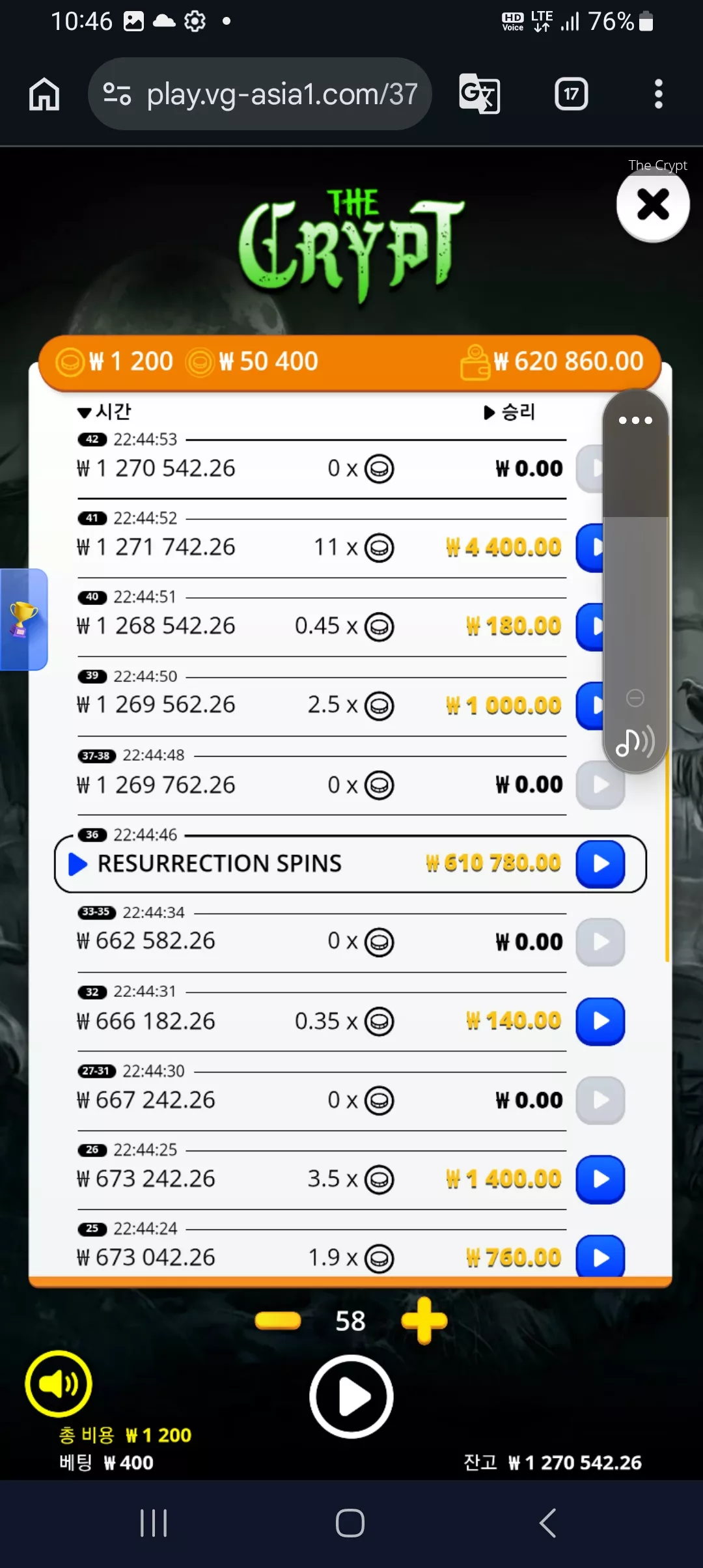Sort the history by 시간 column

(x=104, y=412)
